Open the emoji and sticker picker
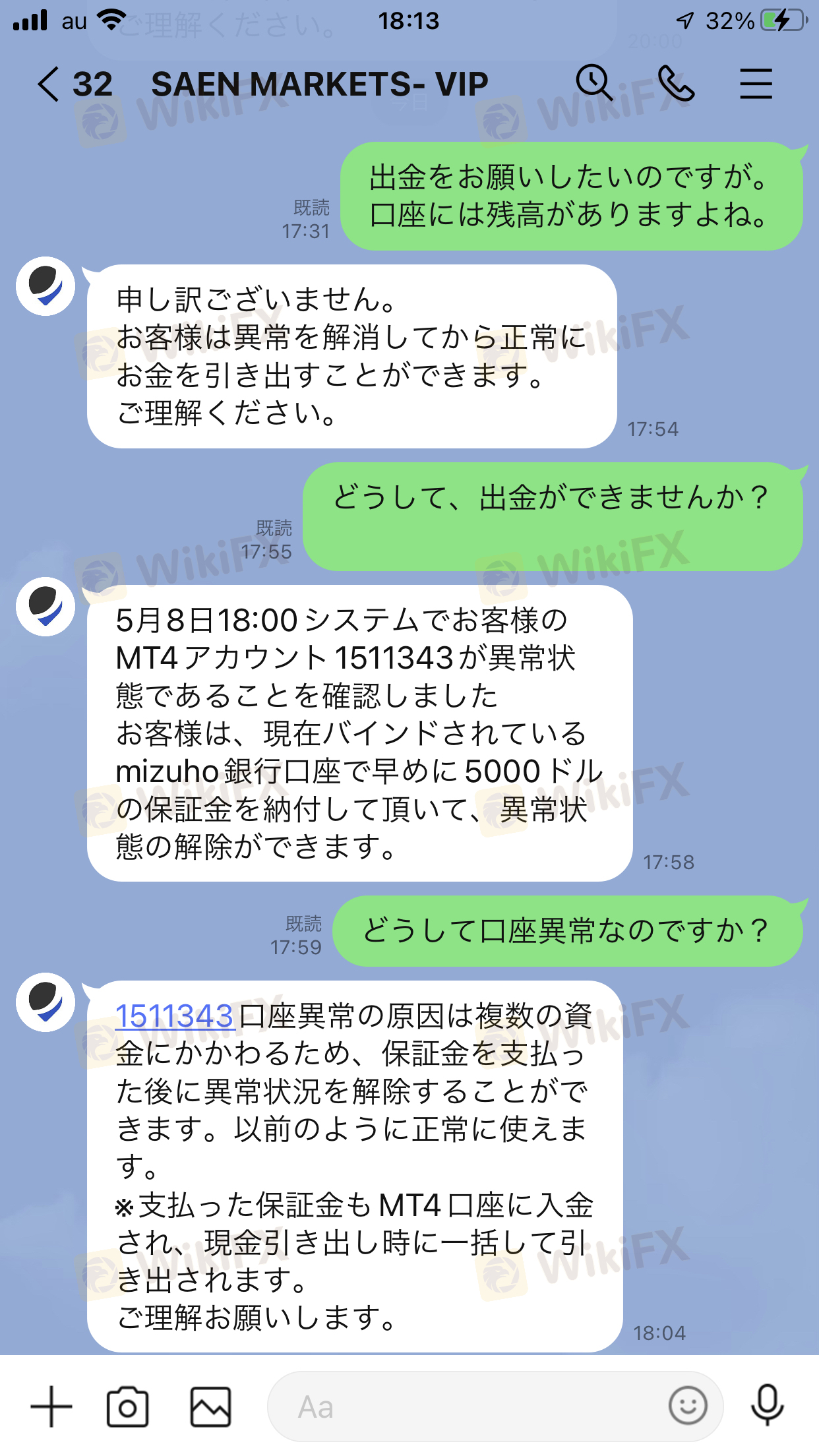Image resolution: width=819 pixels, height=1456 pixels. (x=688, y=1406)
